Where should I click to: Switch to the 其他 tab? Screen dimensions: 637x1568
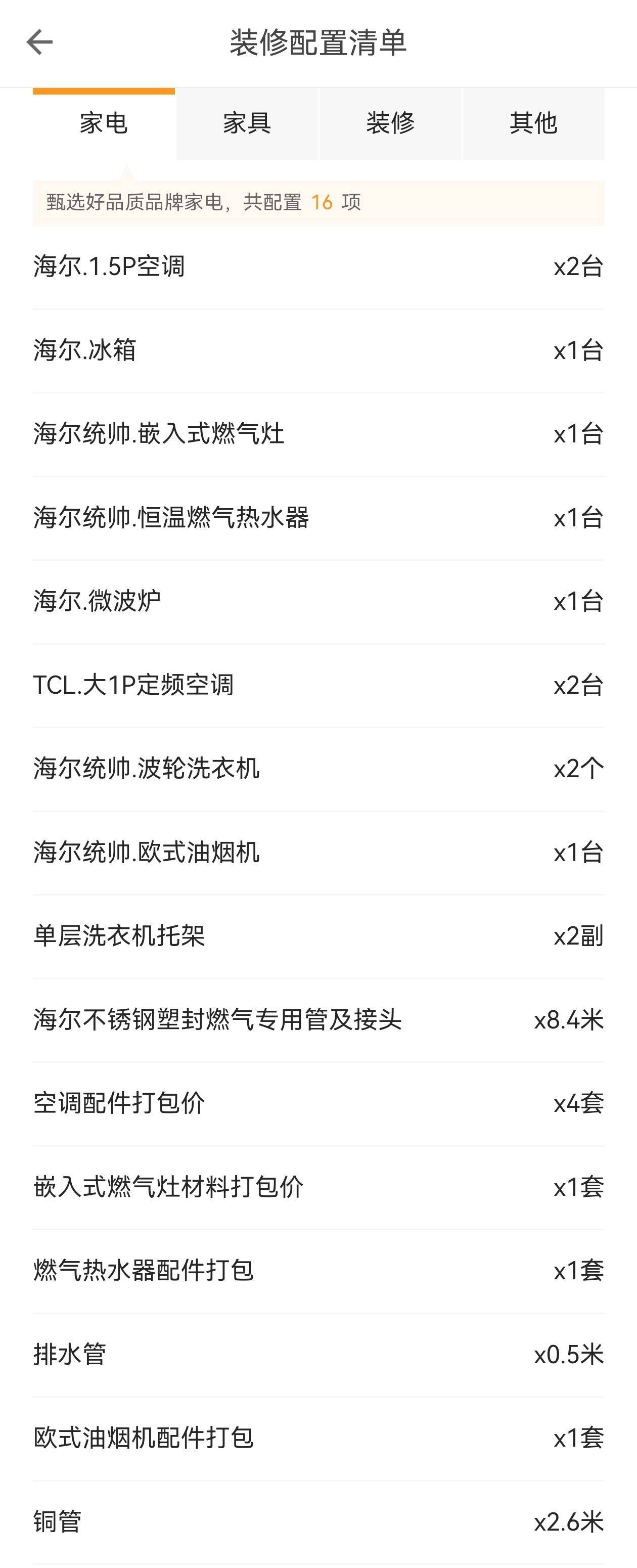(533, 123)
